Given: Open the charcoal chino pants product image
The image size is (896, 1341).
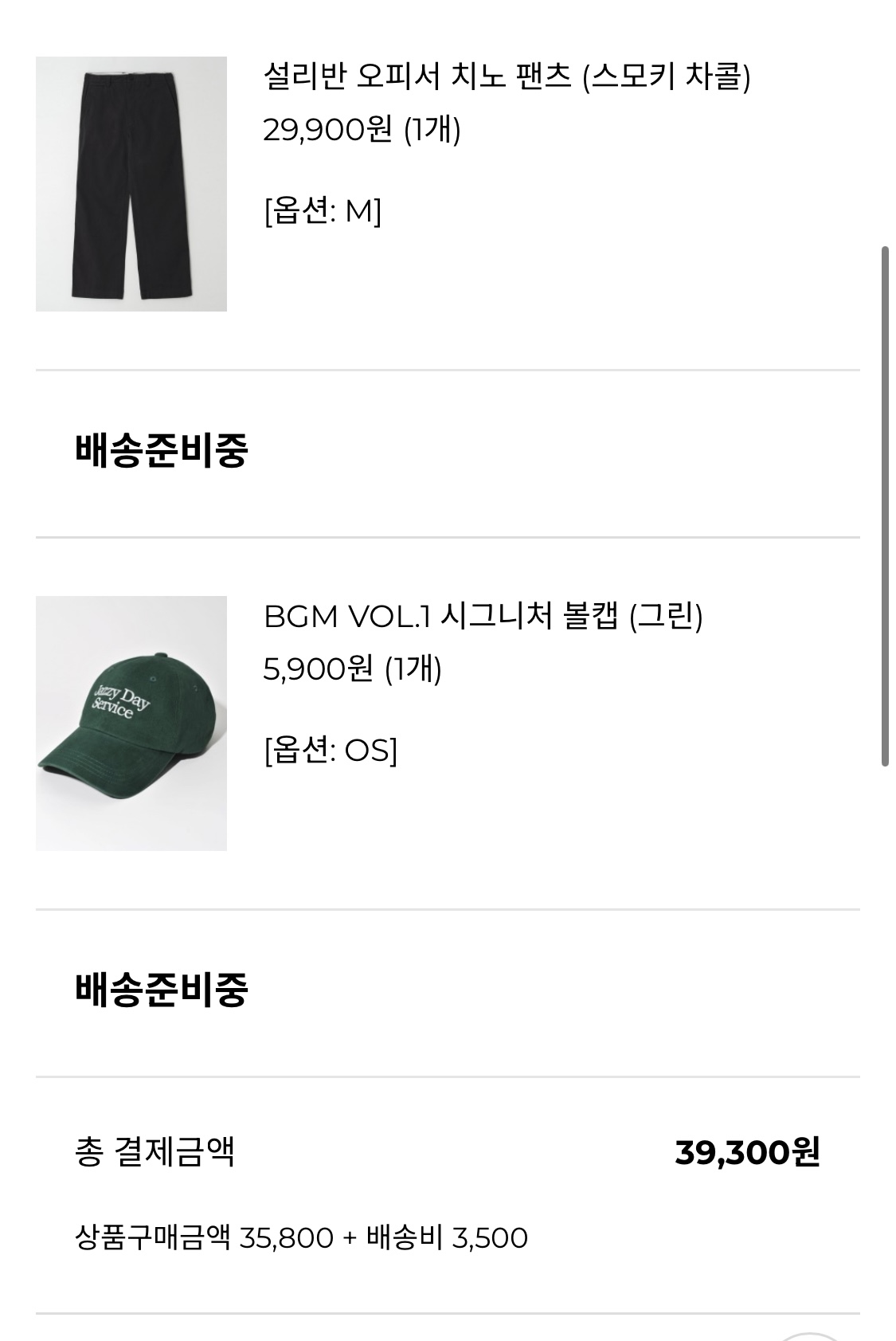Looking at the screenshot, I should pyautogui.click(x=131, y=183).
